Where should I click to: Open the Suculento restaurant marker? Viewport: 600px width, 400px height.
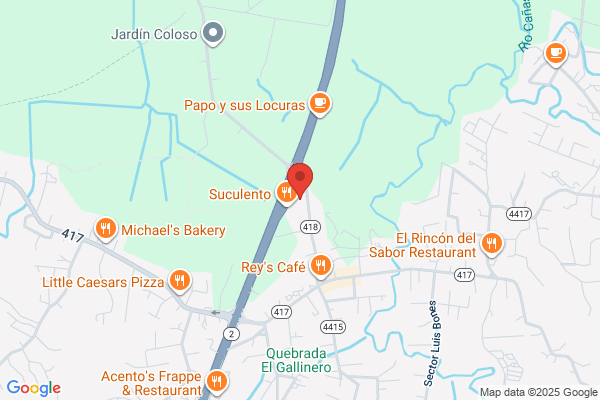coord(286,193)
